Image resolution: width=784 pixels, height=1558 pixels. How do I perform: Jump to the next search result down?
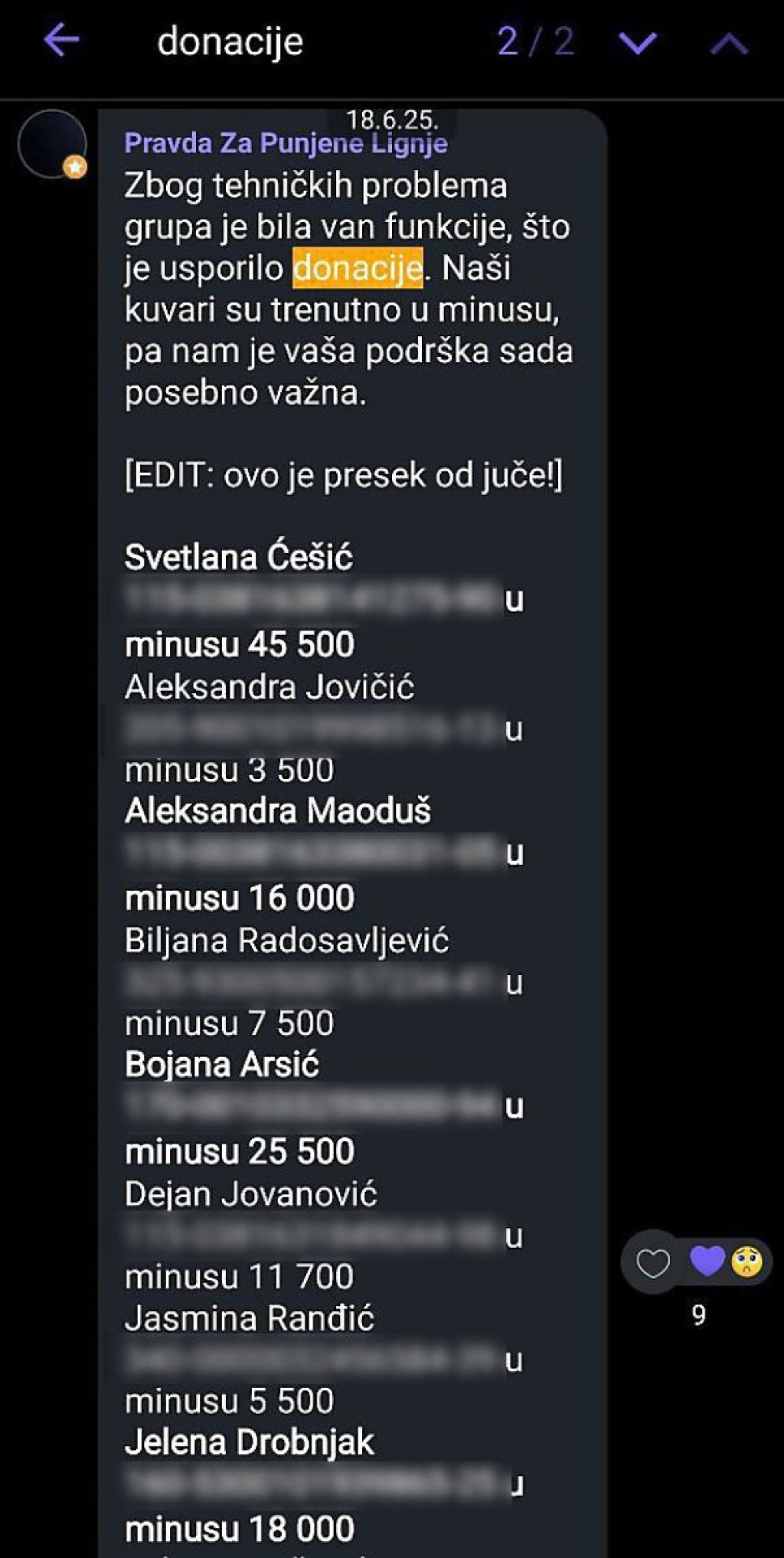(637, 42)
